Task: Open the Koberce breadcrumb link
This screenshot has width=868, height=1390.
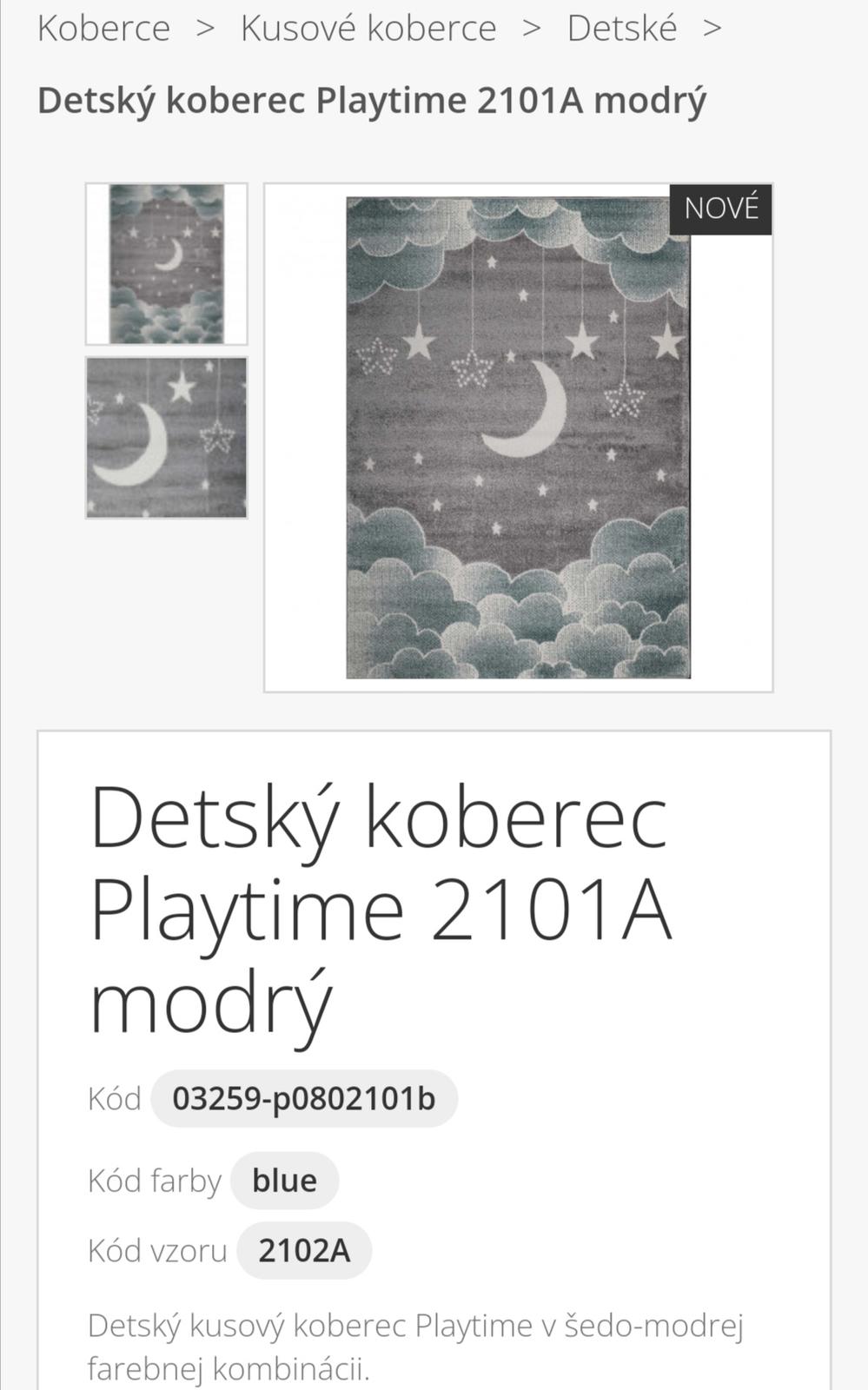Action: tap(103, 28)
